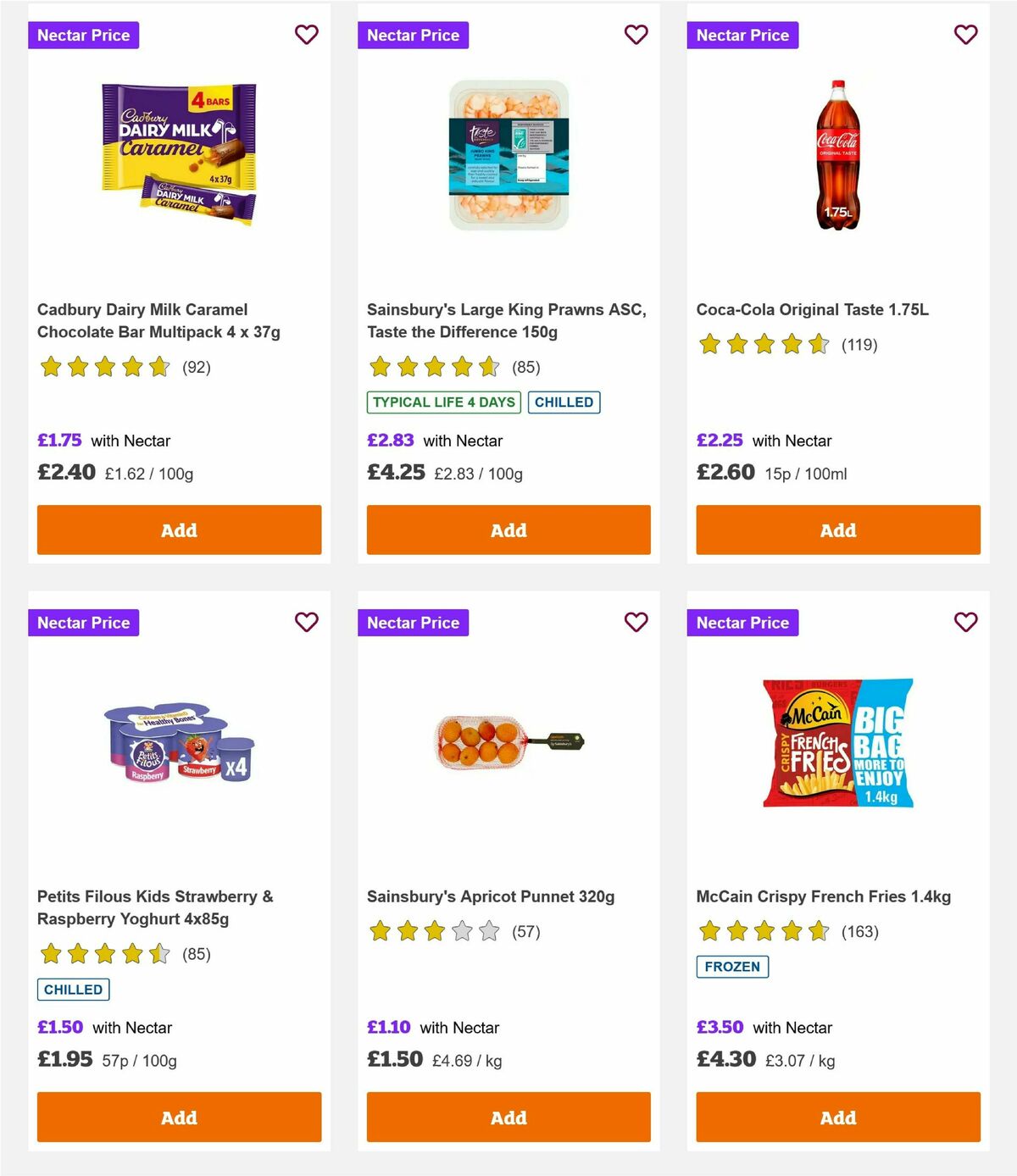Open the Nectar Price badge on Coca-Cola card

click(742, 35)
